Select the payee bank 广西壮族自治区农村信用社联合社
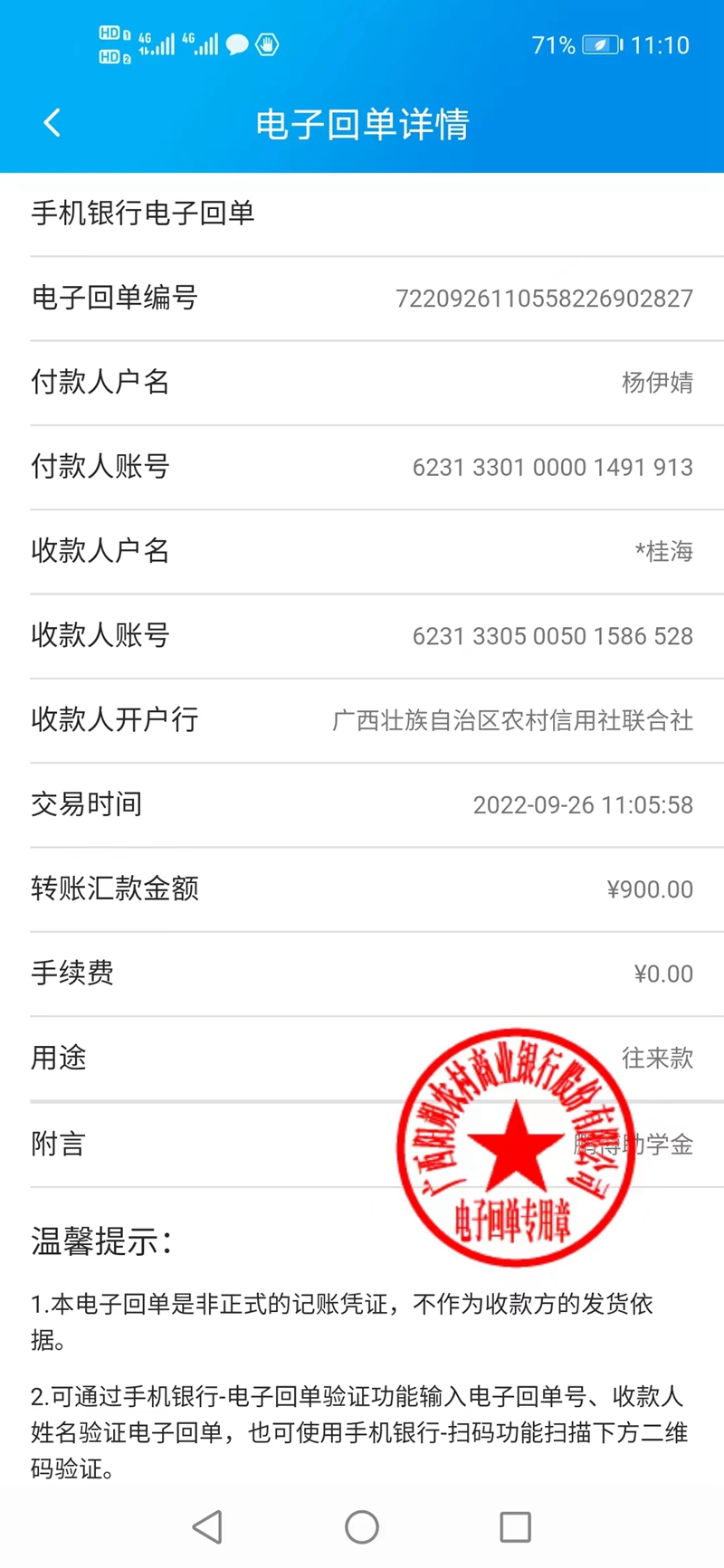This screenshot has width=724, height=1568. (512, 719)
